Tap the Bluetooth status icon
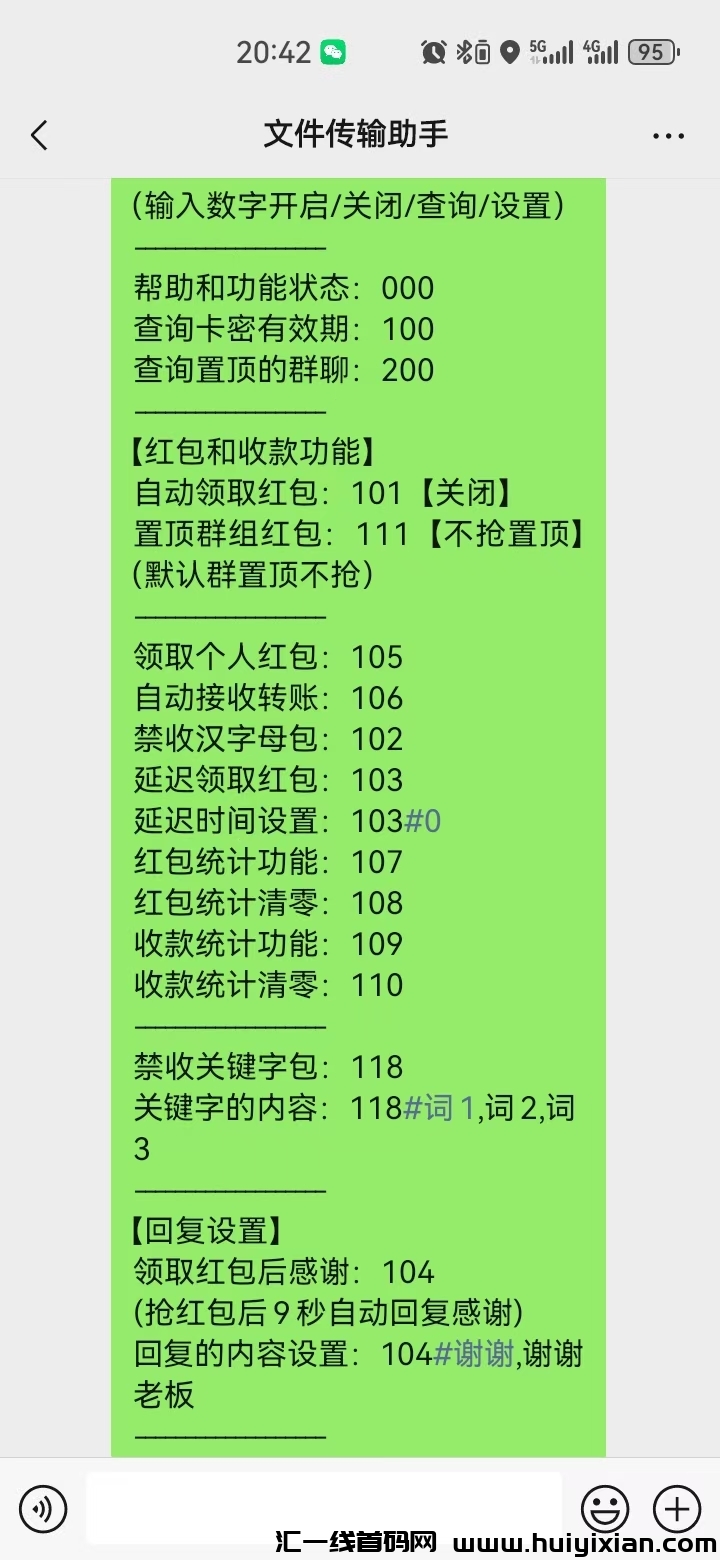This screenshot has width=720, height=1560. pyautogui.click(x=466, y=50)
